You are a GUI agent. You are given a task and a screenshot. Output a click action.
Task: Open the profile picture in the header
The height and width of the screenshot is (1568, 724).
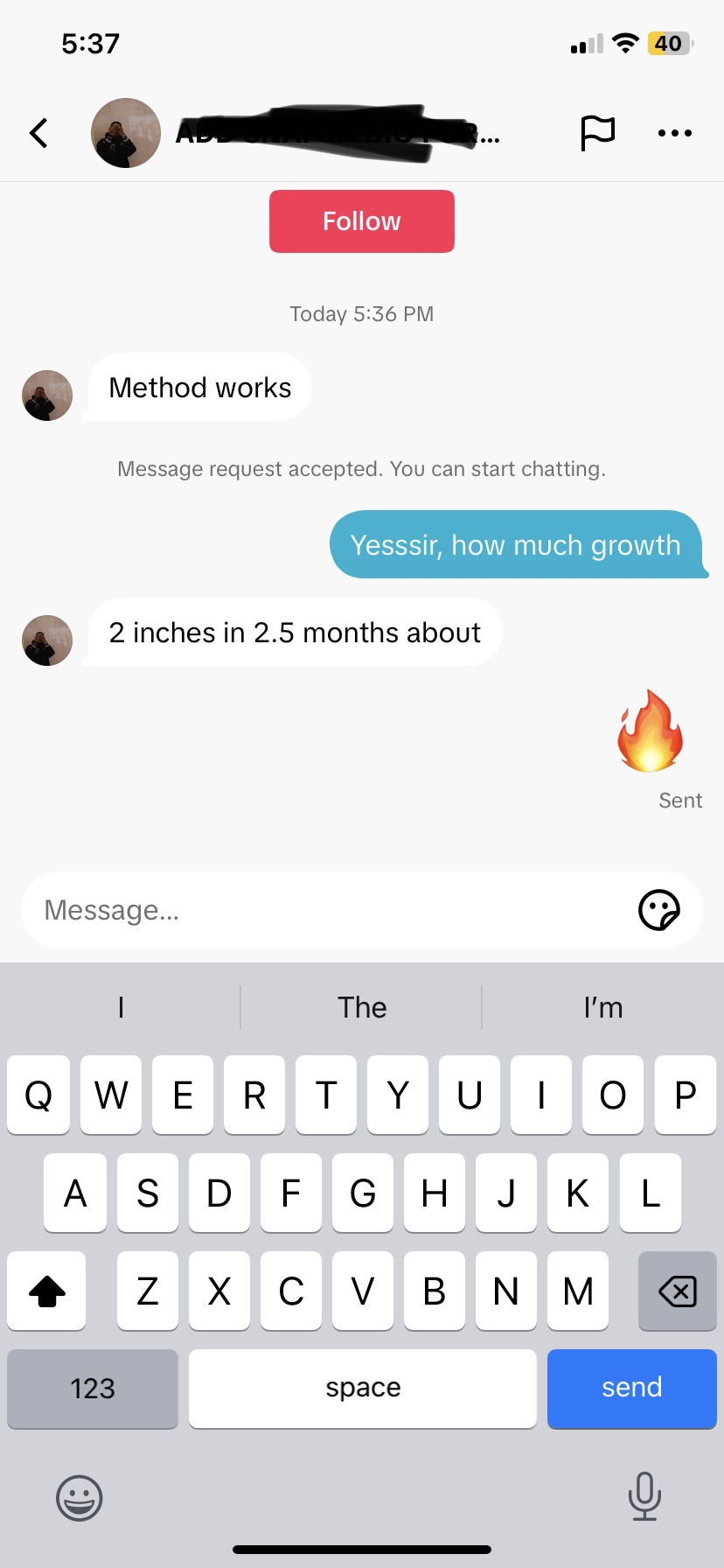coord(126,133)
